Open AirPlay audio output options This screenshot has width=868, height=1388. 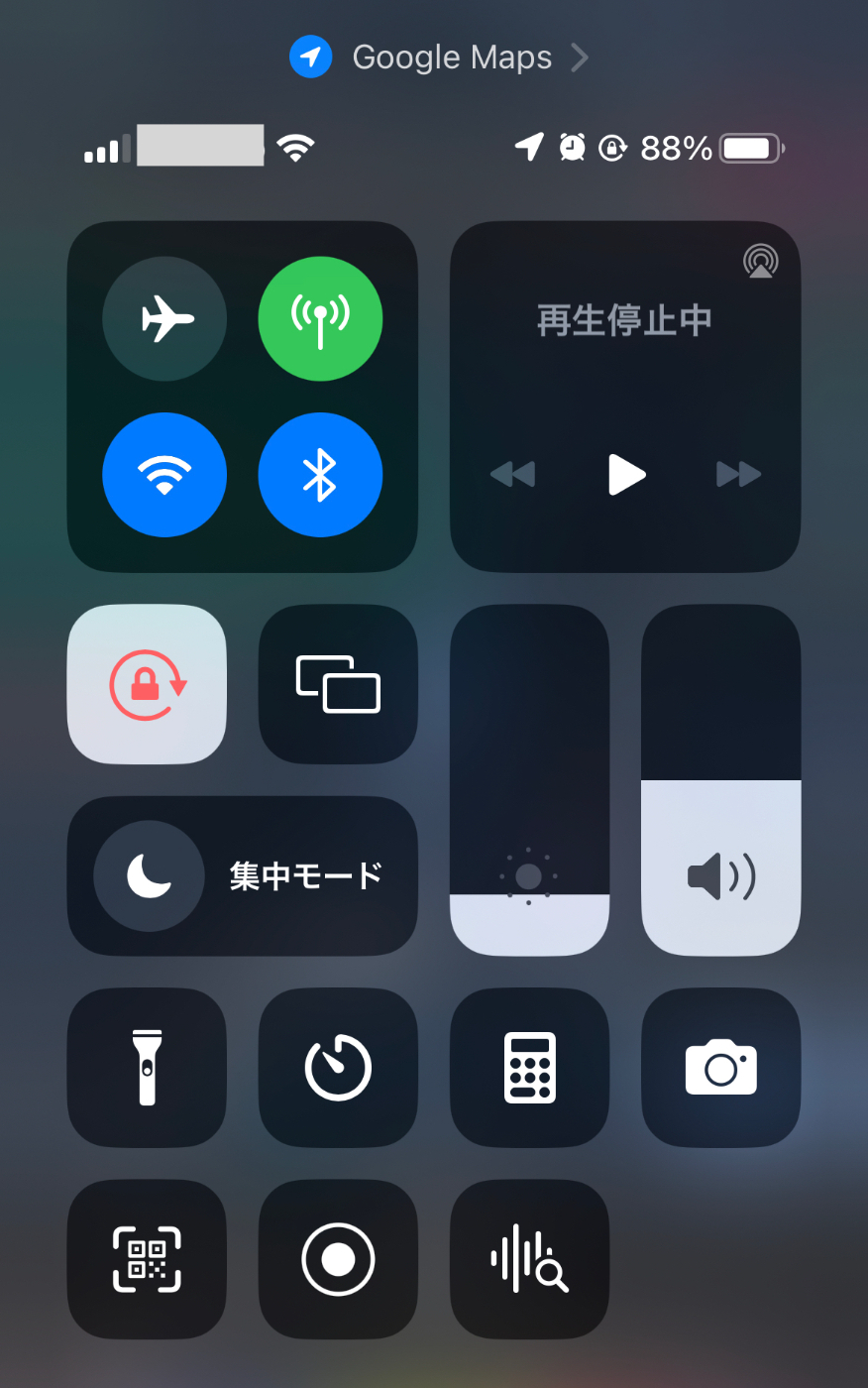pyautogui.click(x=760, y=262)
